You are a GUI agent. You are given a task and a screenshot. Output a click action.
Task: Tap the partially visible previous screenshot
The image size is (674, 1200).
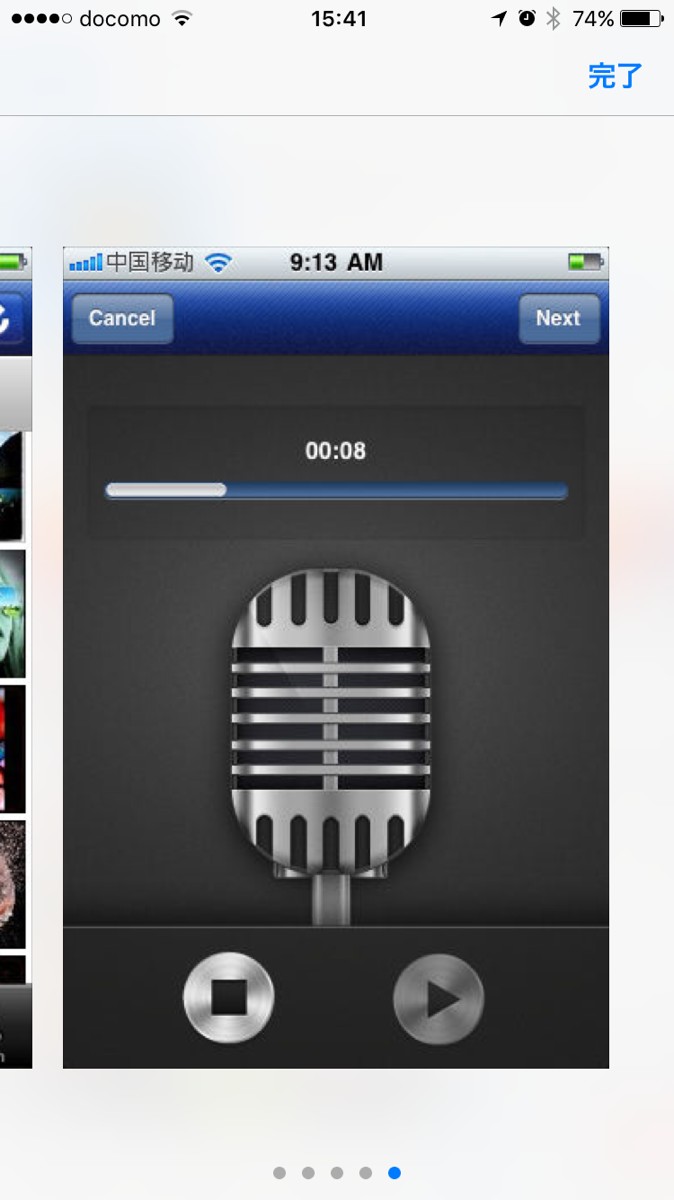pyautogui.click(x=14, y=657)
